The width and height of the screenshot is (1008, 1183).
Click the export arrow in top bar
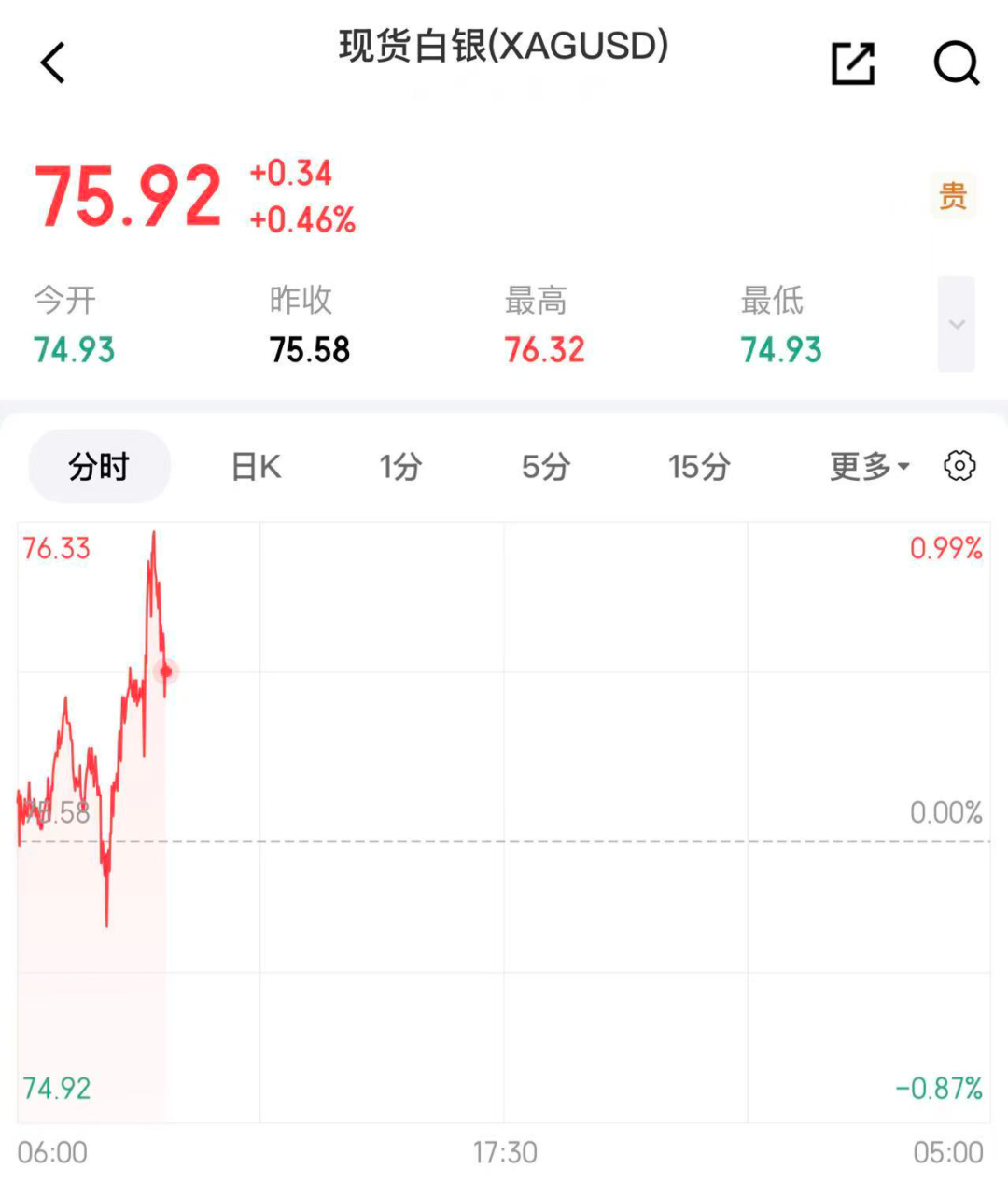click(851, 63)
